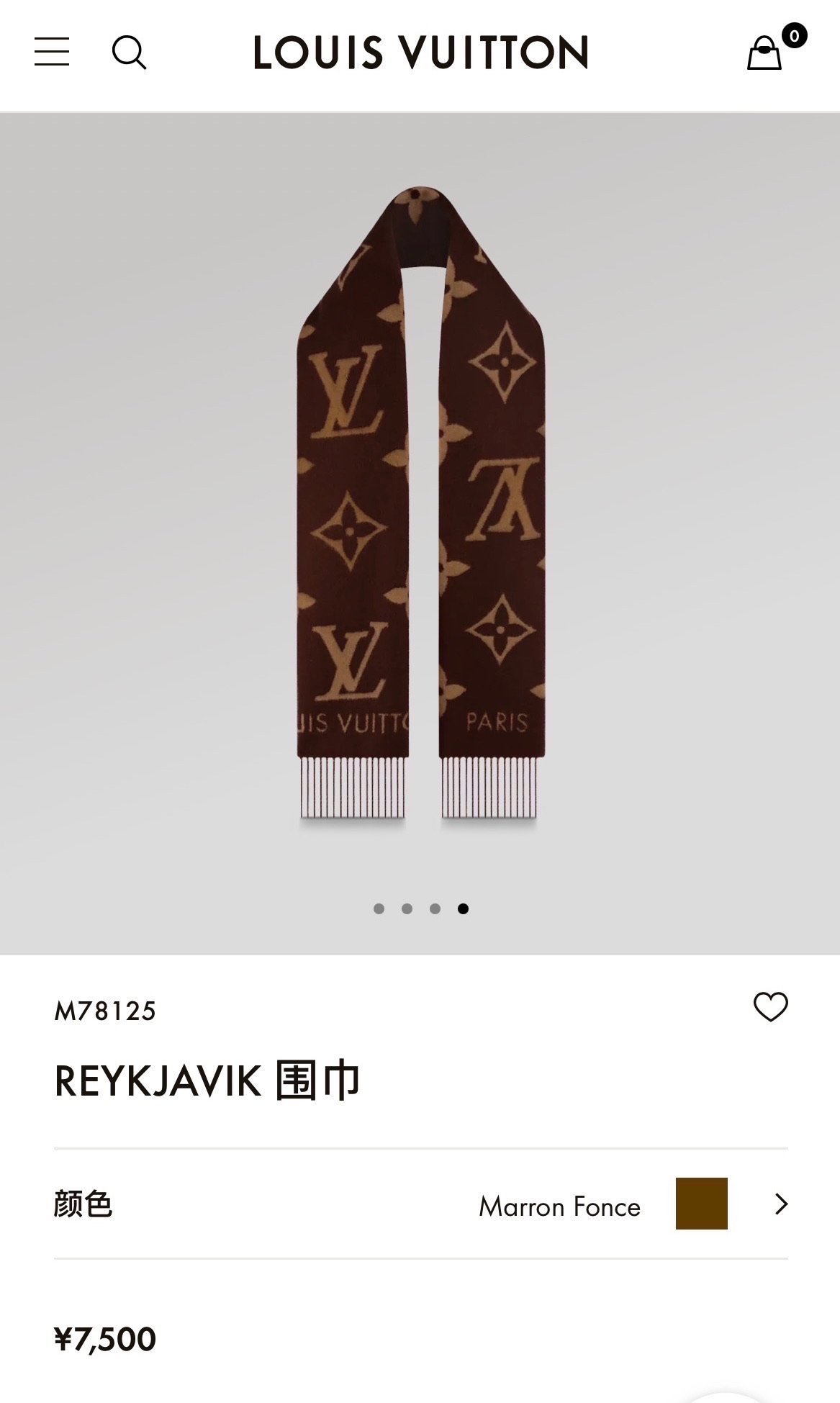Open the Marron Fonce color selector
This screenshot has height=1403, width=840.
tap(633, 1204)
